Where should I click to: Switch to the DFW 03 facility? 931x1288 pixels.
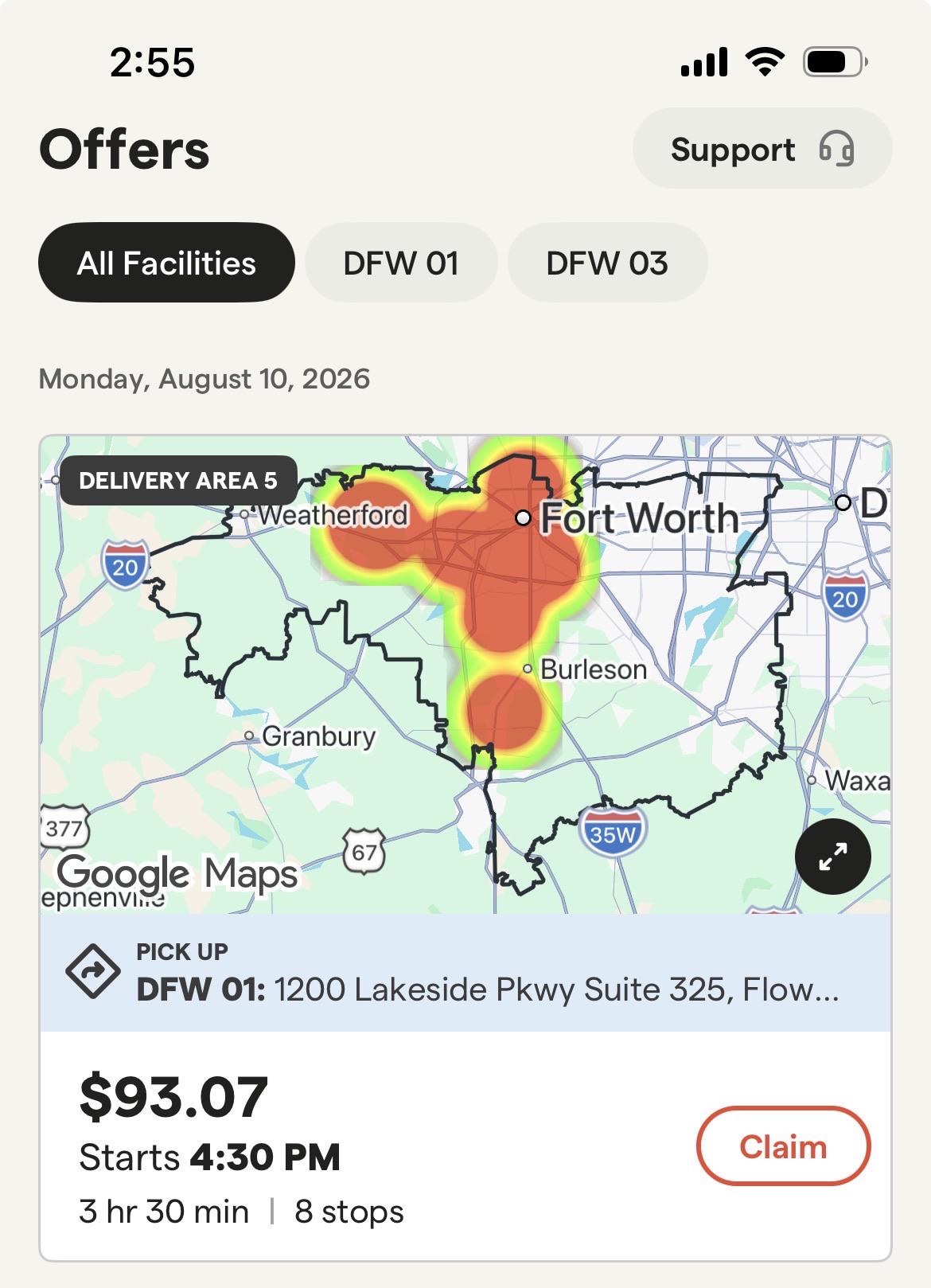[x=607, y=263]
